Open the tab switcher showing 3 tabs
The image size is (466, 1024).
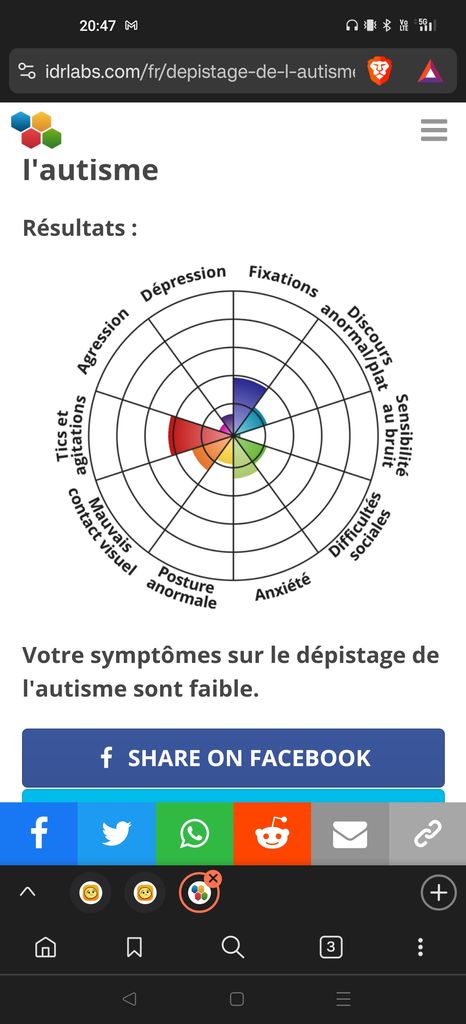click(331, 947)
